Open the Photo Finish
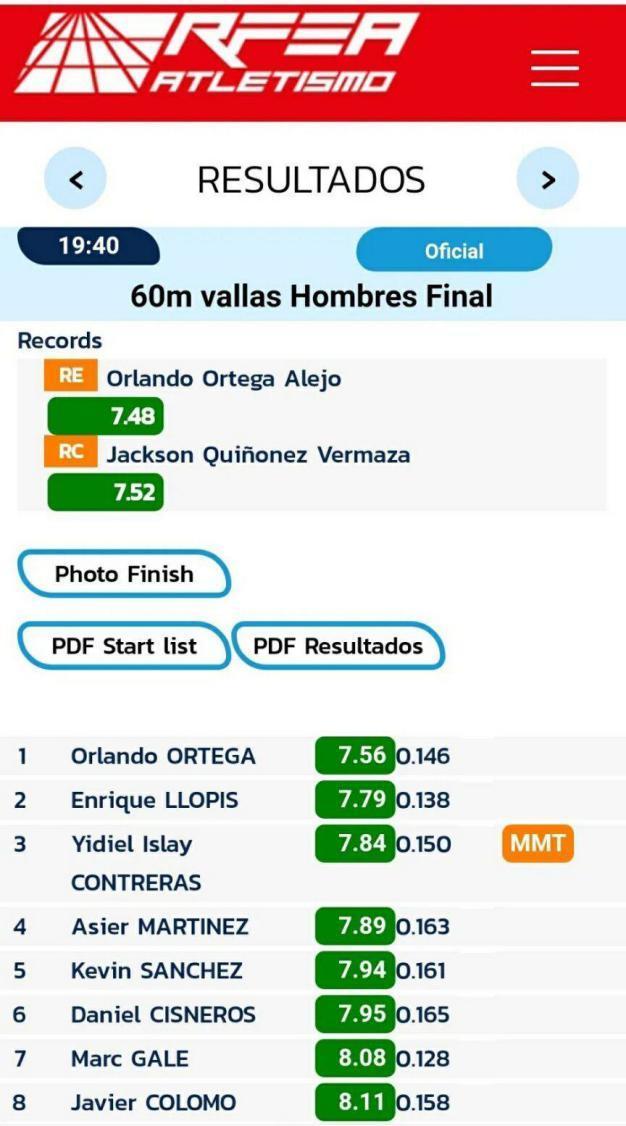This screenshot has height=1126, width=626. (x=124, y=574)
